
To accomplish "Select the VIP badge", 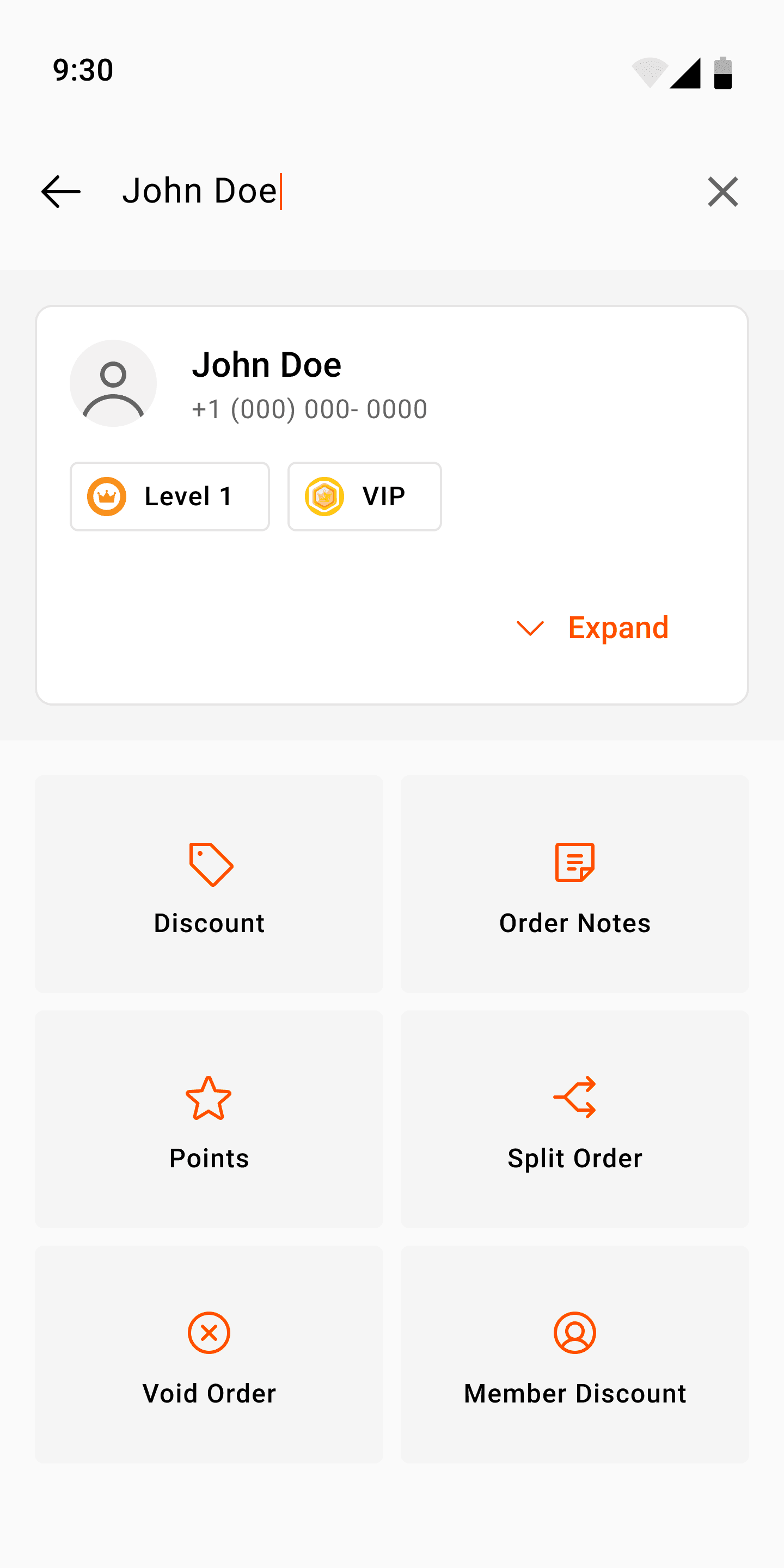I will point(364,497).
